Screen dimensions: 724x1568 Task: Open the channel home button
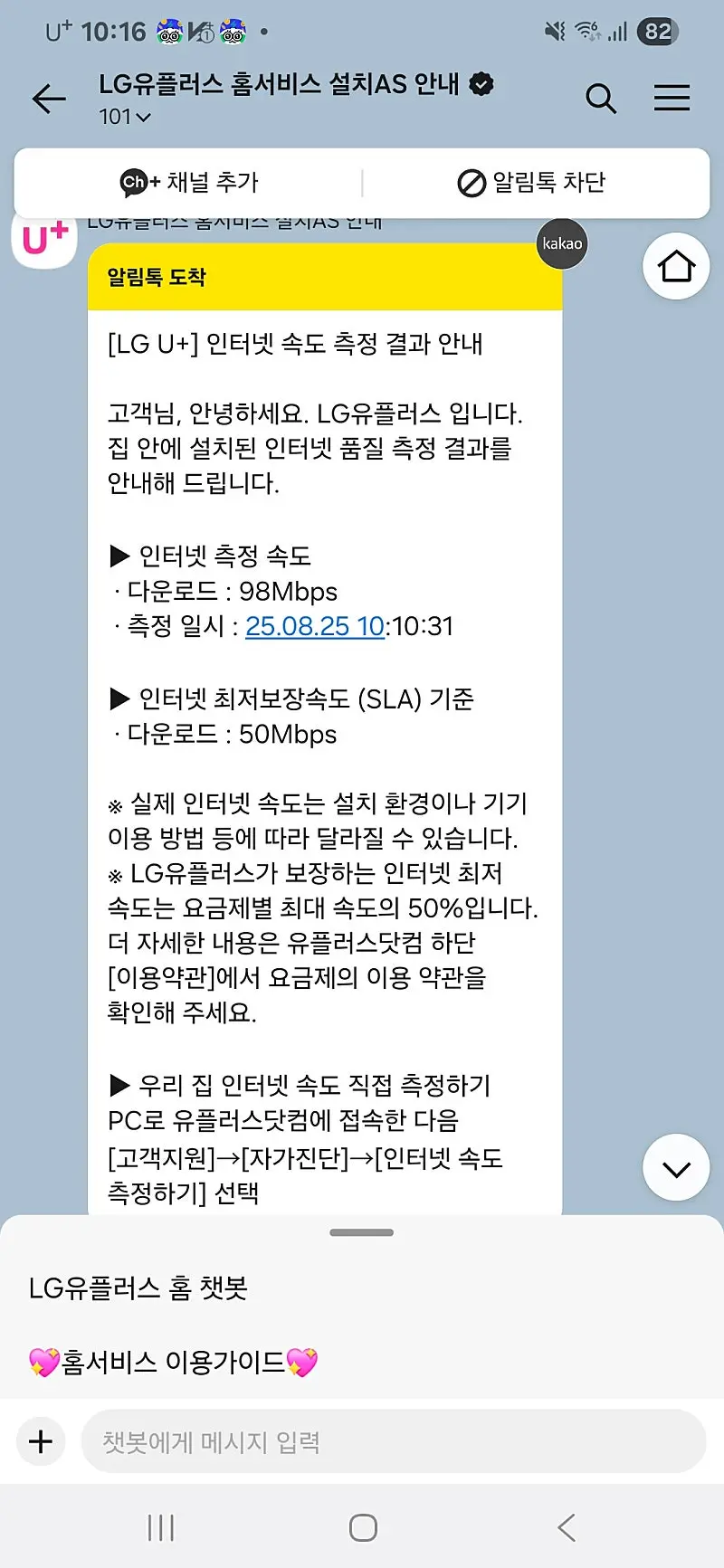click(676, 266)
